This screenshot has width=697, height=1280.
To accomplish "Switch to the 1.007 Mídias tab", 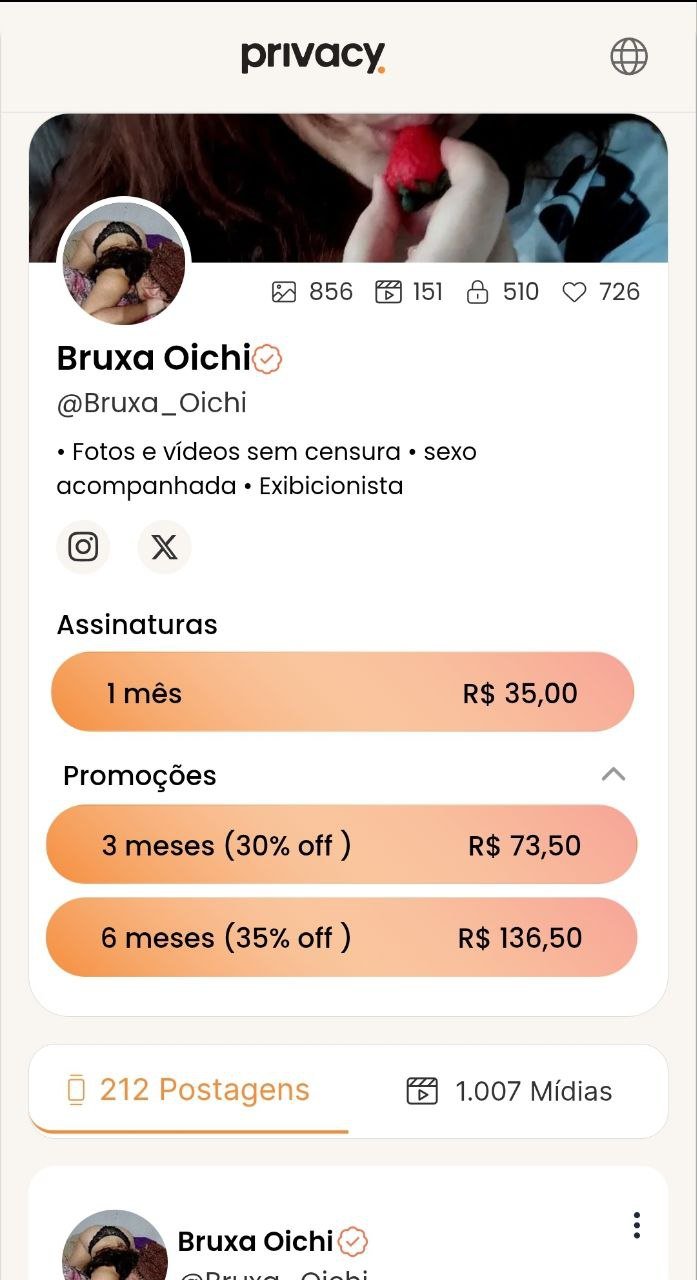I will pyautogui.click(x=509, y=1091).
